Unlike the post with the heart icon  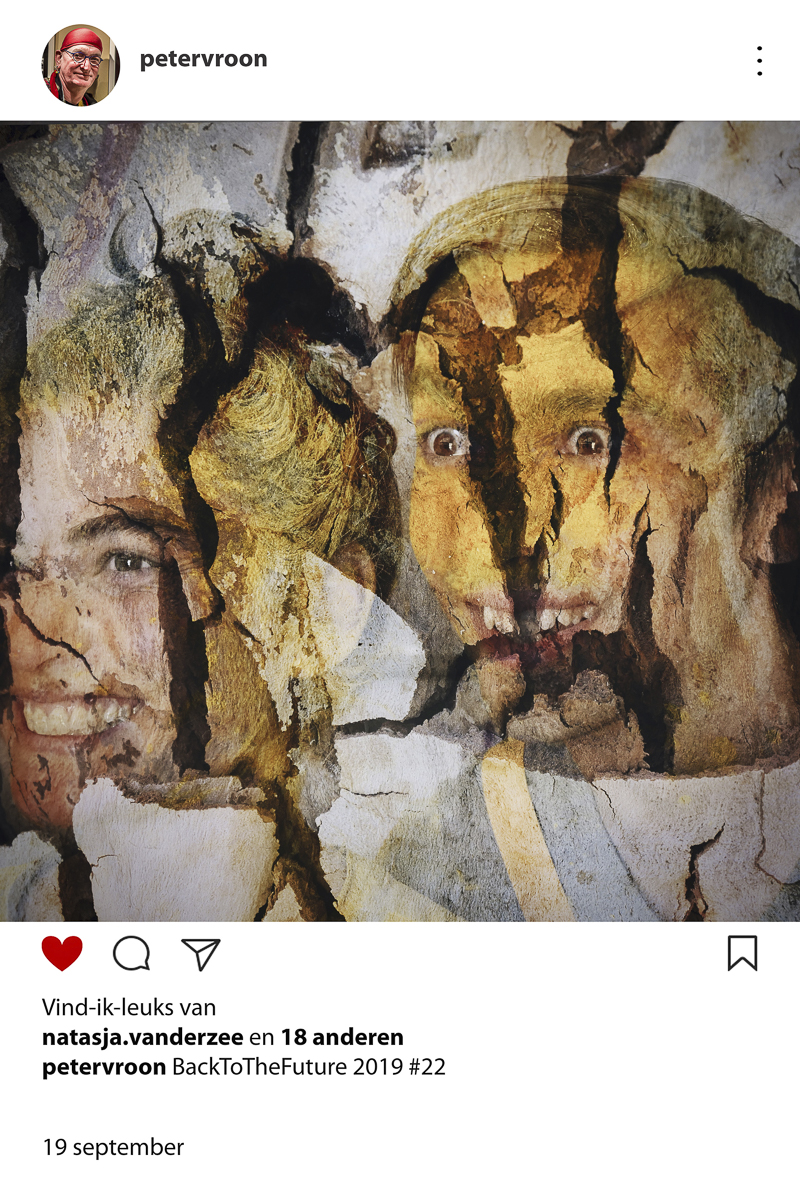pos(62,953)
